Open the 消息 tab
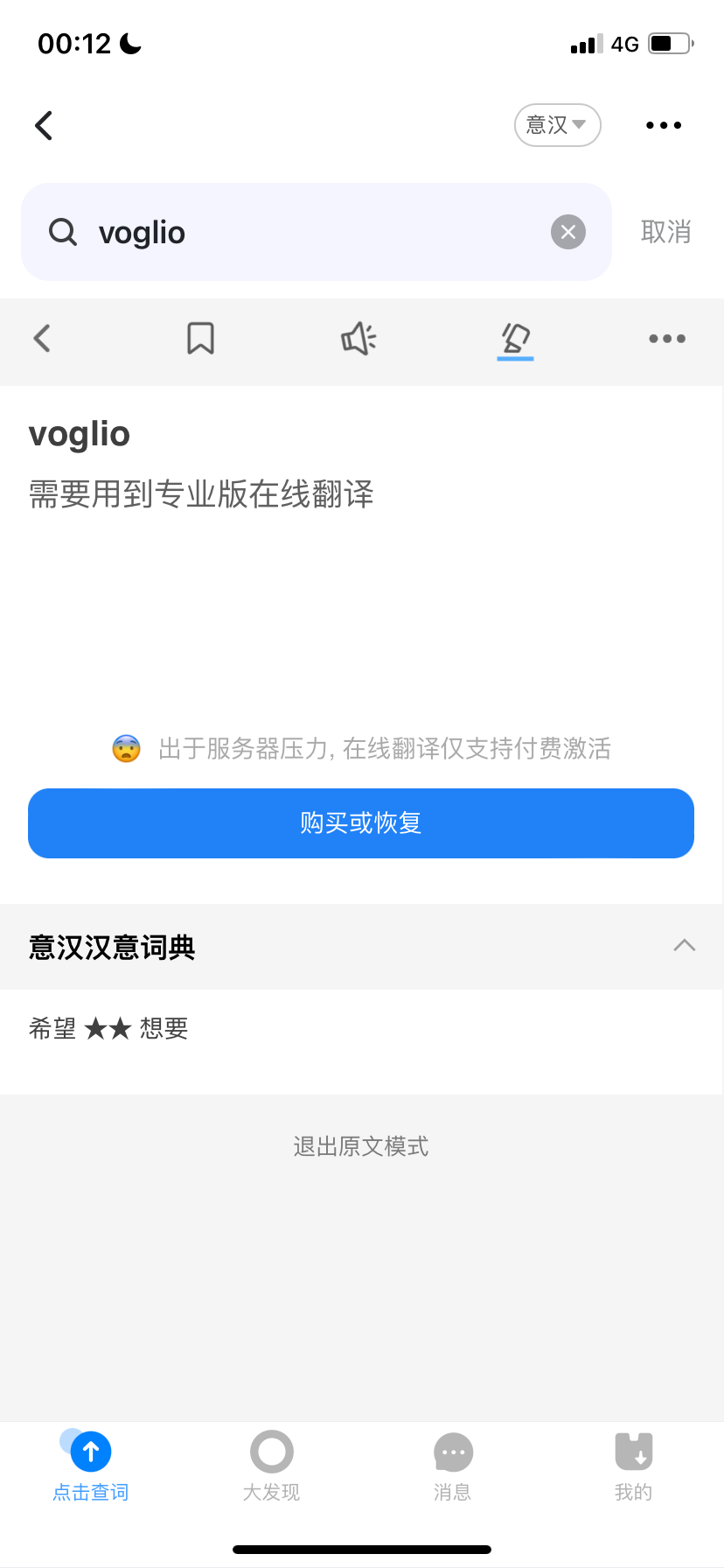The width and height of the screenshot is (724, 1568). click(x=453, y=1467)
